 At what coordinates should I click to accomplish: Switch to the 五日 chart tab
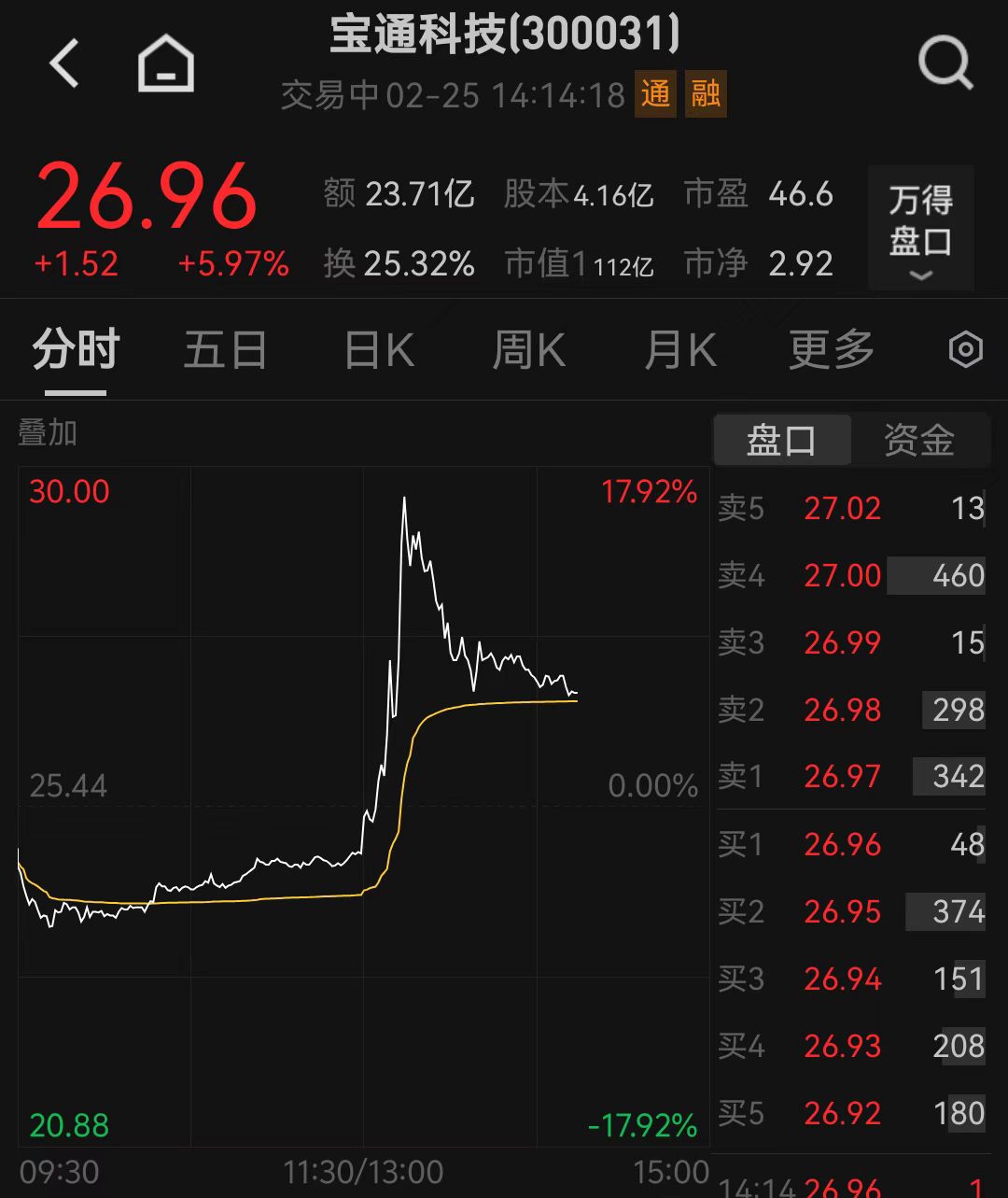[x=225, y=351]
